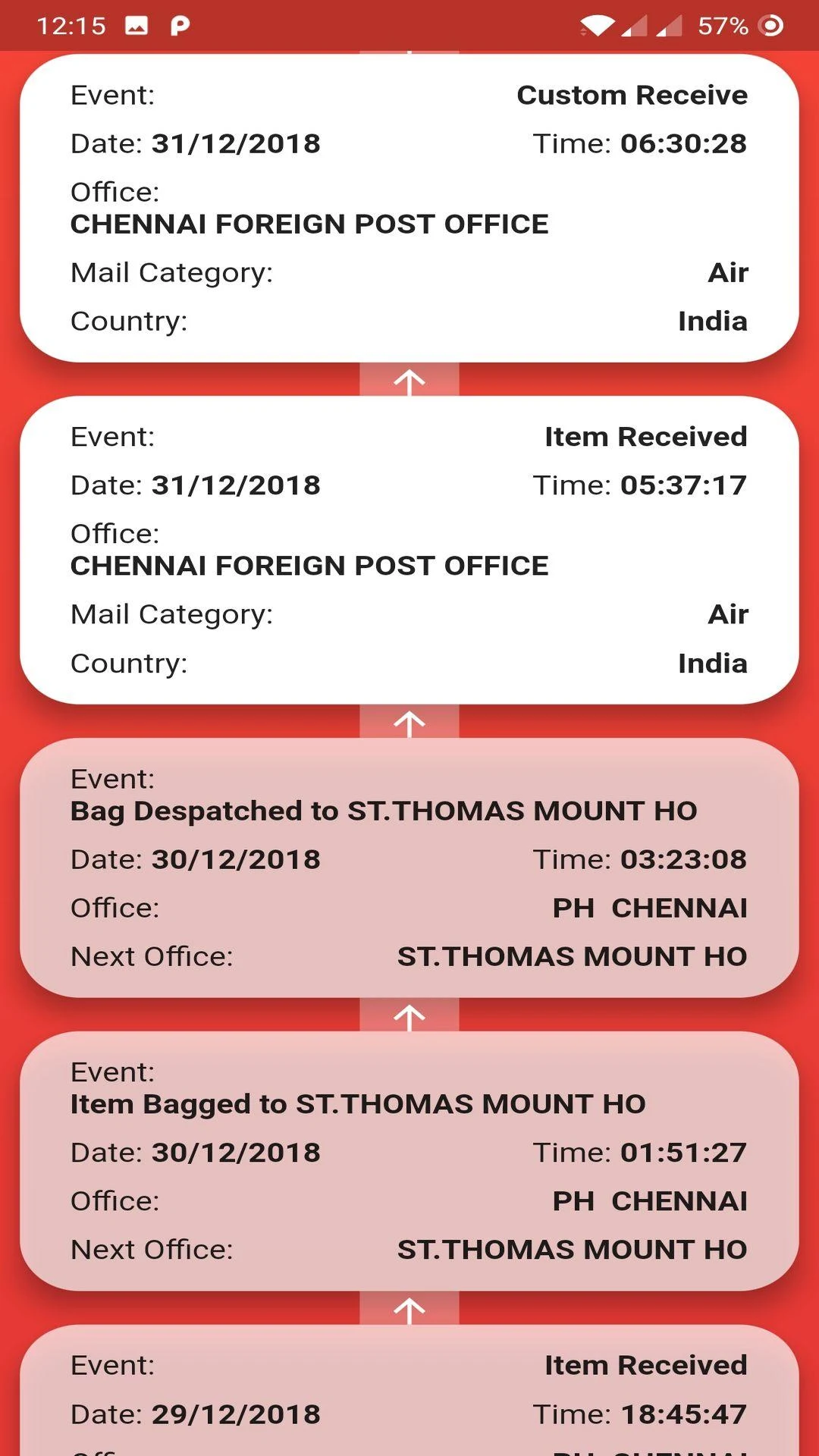Select the Item Received card timed 05:37:17
819x1456 pixels.
pos(409,550)
